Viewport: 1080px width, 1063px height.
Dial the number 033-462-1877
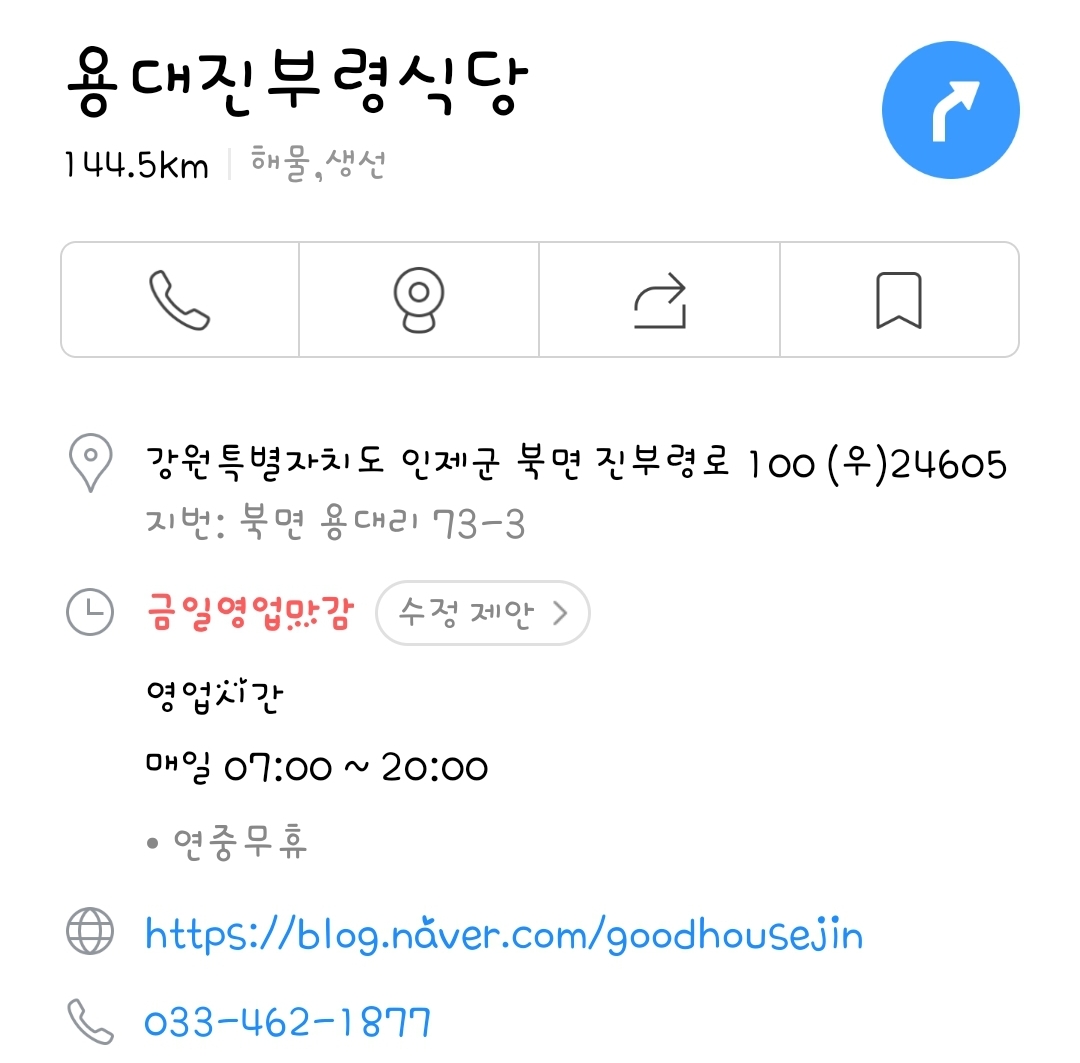288,1023
